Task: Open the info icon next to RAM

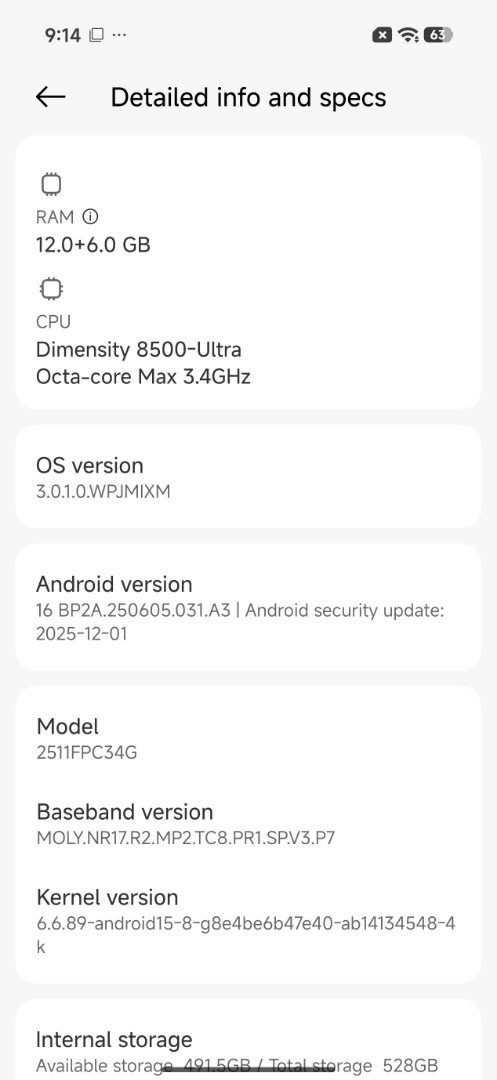Action: (x=90, y=217)
